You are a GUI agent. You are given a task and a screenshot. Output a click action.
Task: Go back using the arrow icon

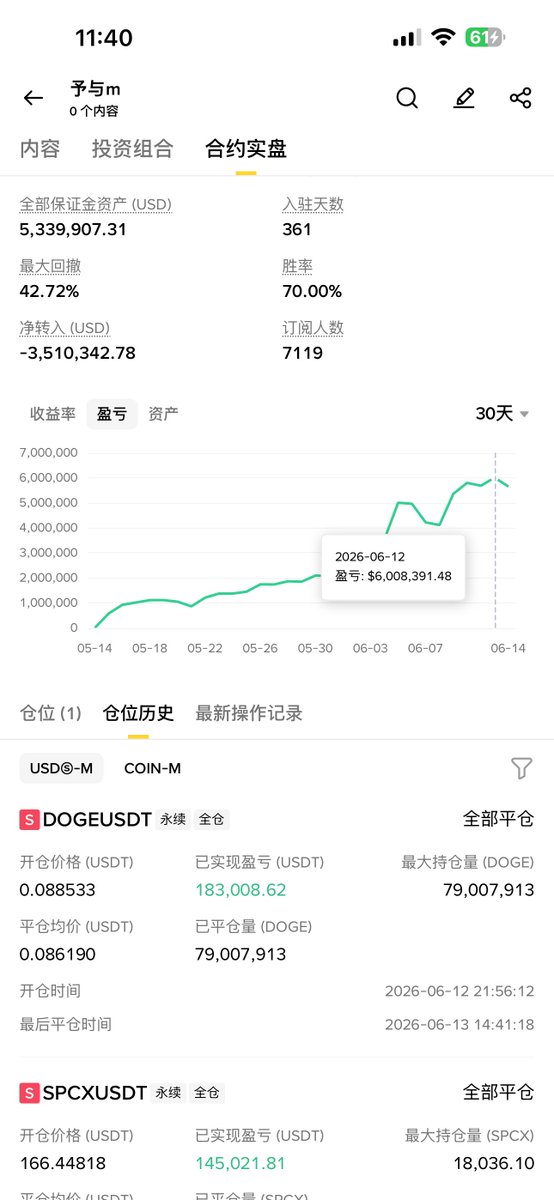[x=33, y=98]
